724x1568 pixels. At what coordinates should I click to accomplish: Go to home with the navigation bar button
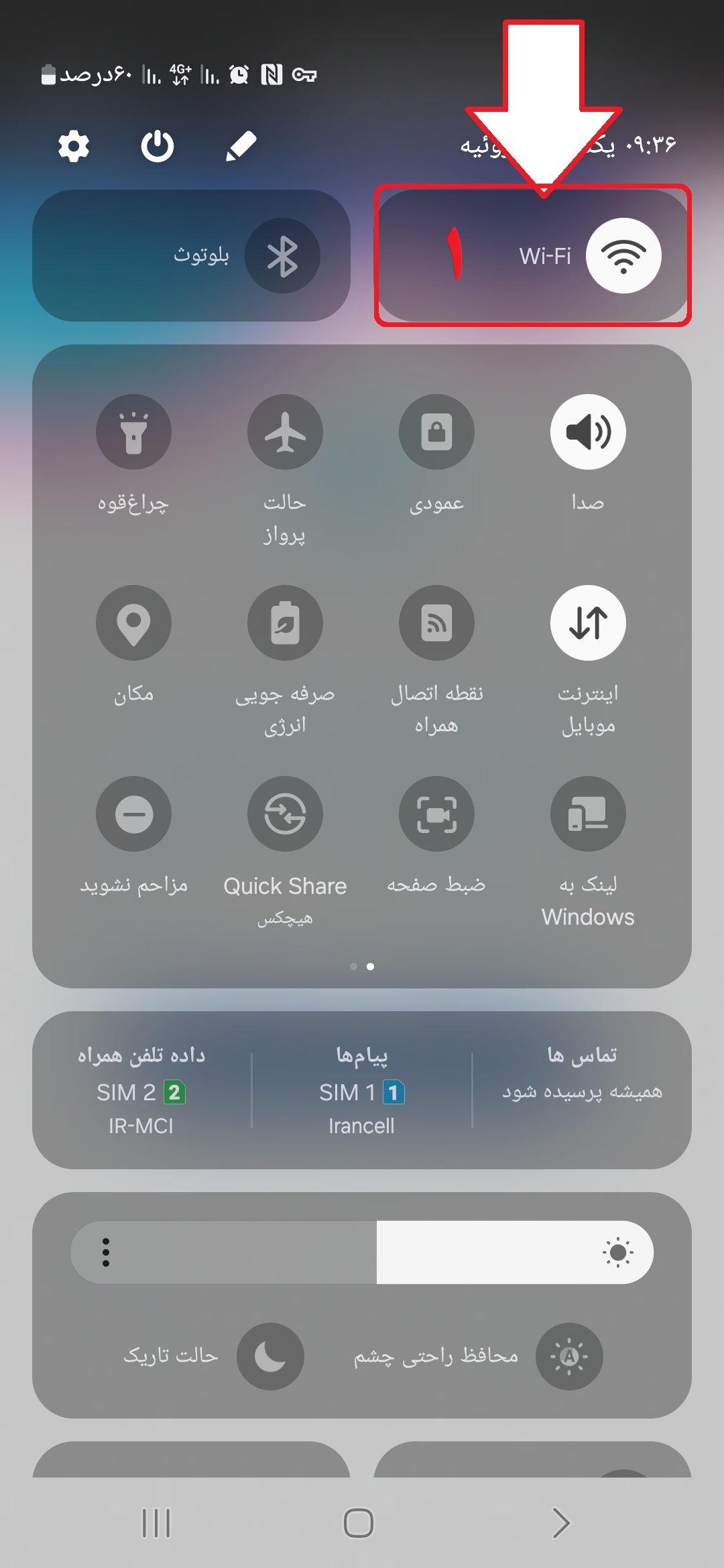tap(359, 1523)
